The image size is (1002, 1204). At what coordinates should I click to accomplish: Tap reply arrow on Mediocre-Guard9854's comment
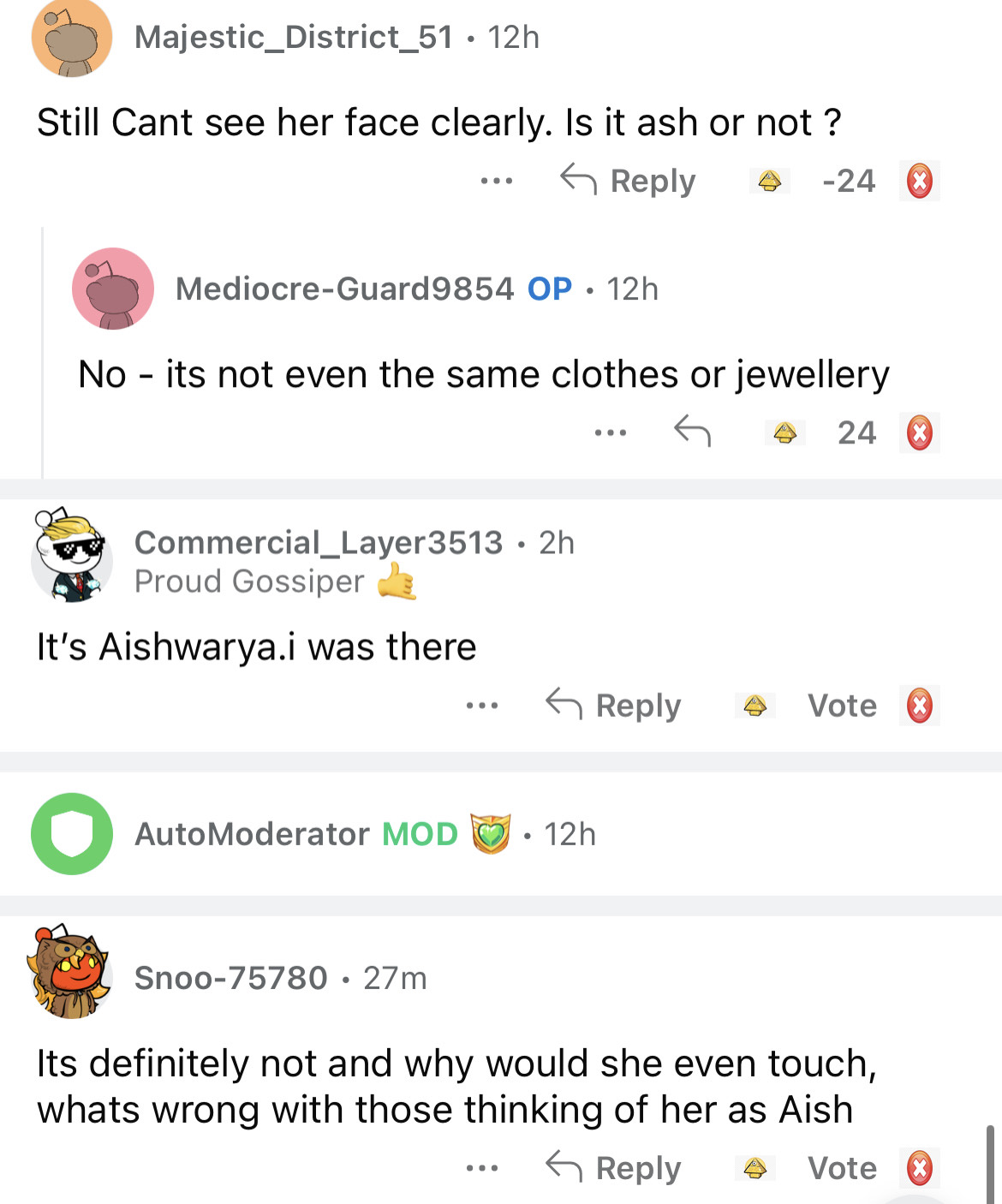(x=692, y=432)
